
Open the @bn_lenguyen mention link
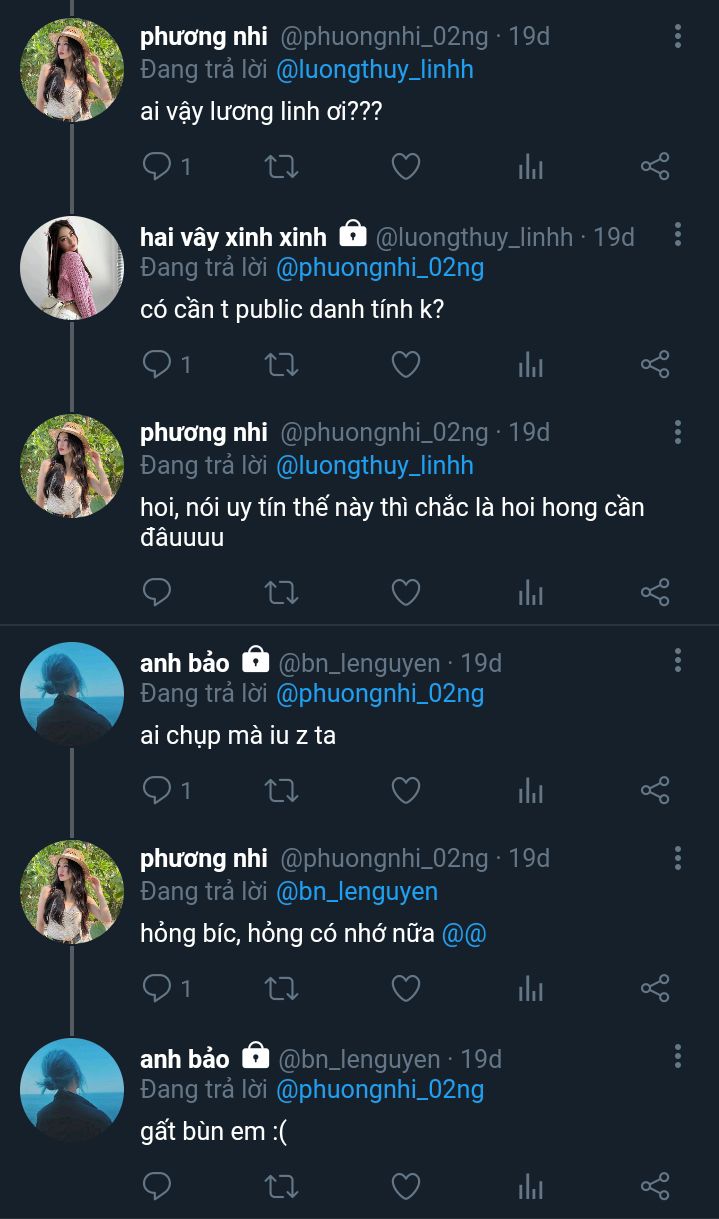(x=356, y=891)
